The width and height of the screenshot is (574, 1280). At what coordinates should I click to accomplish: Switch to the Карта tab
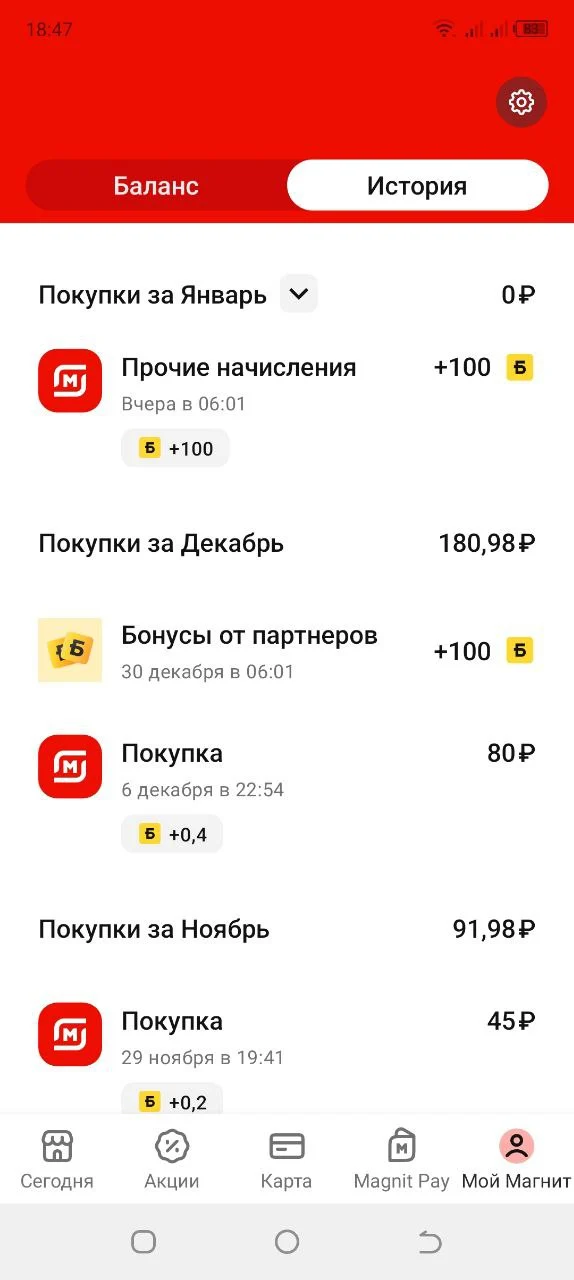pos(287,1159)
